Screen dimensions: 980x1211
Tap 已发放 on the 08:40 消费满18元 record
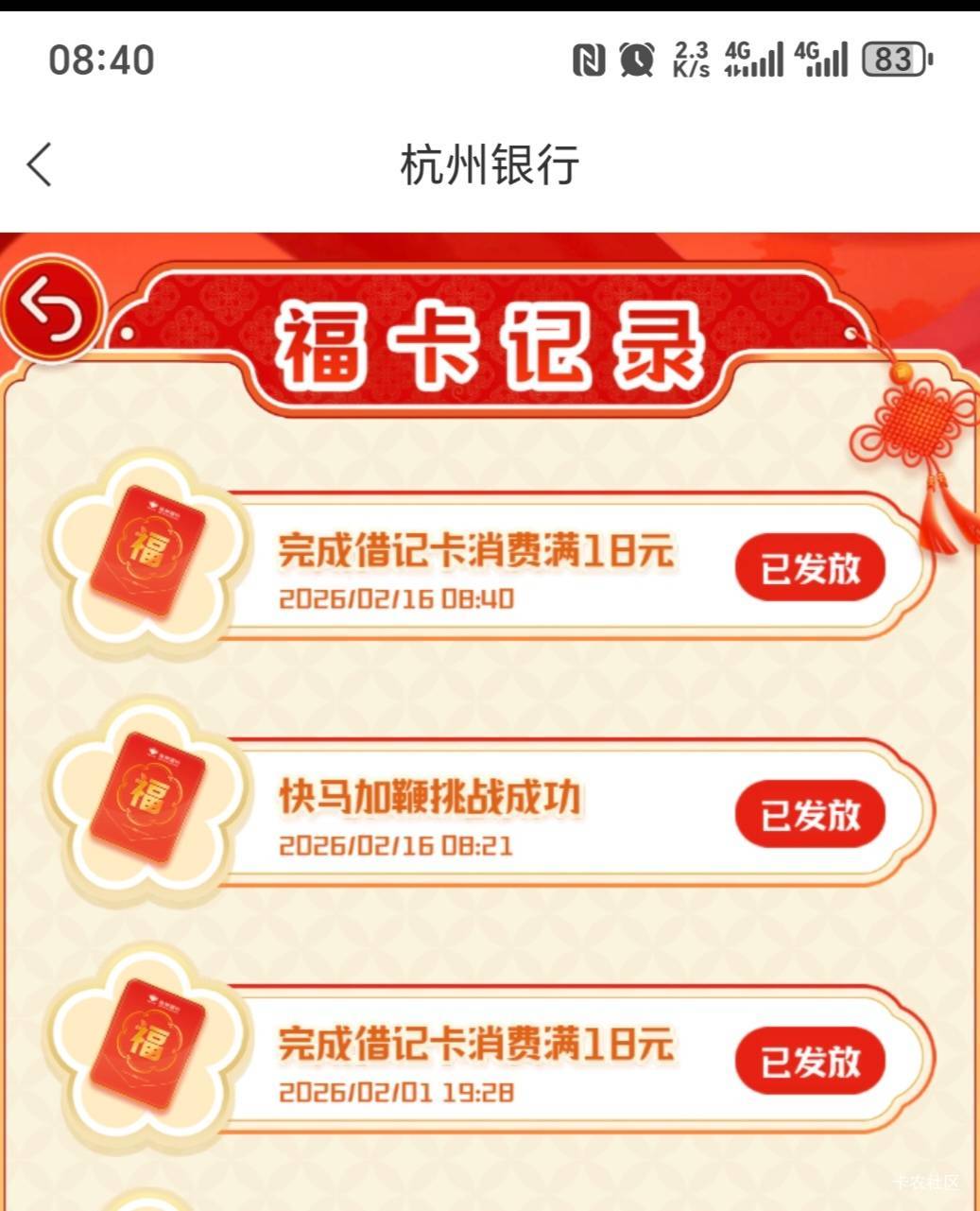coord(810,568)
